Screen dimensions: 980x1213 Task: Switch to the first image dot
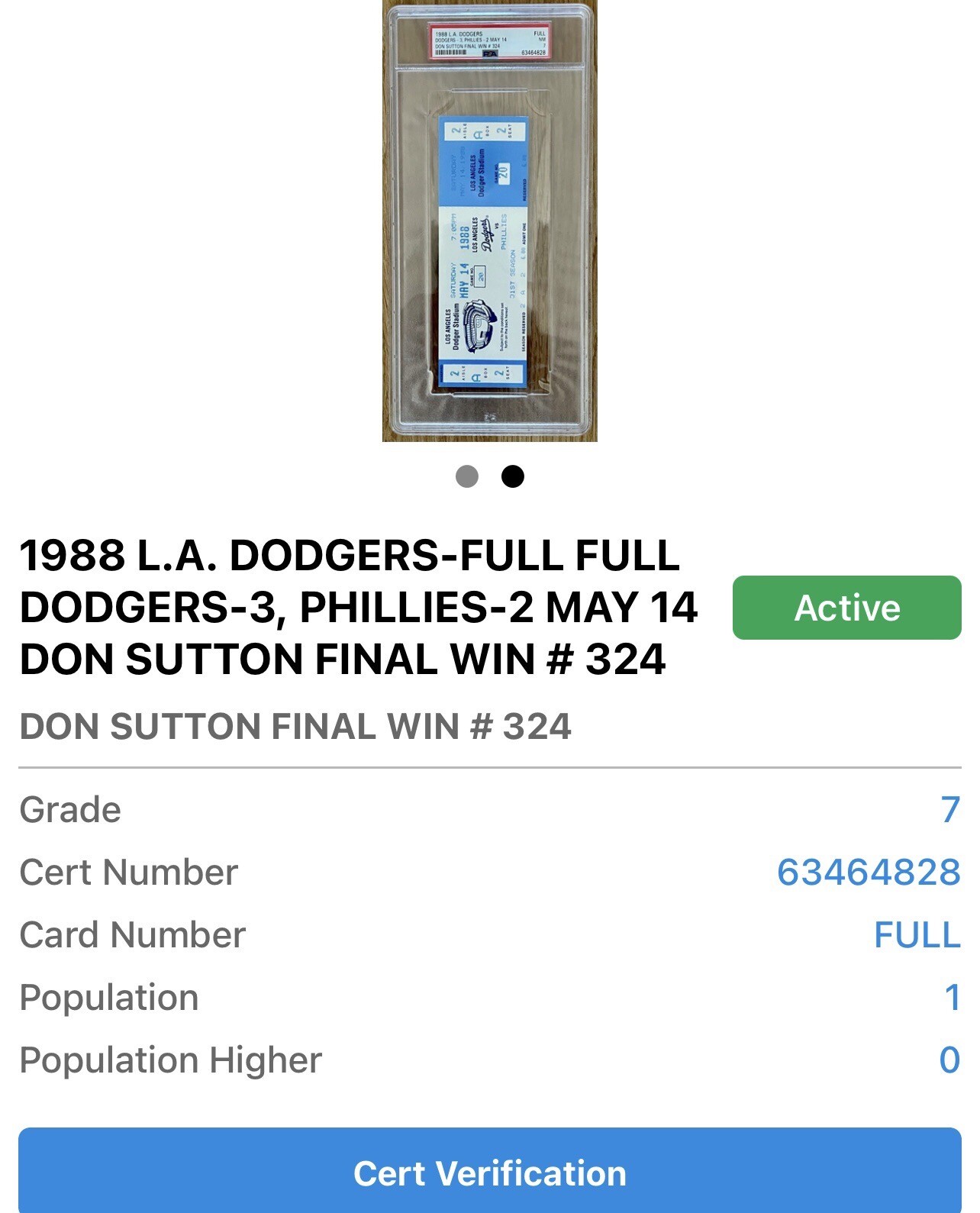466,476
